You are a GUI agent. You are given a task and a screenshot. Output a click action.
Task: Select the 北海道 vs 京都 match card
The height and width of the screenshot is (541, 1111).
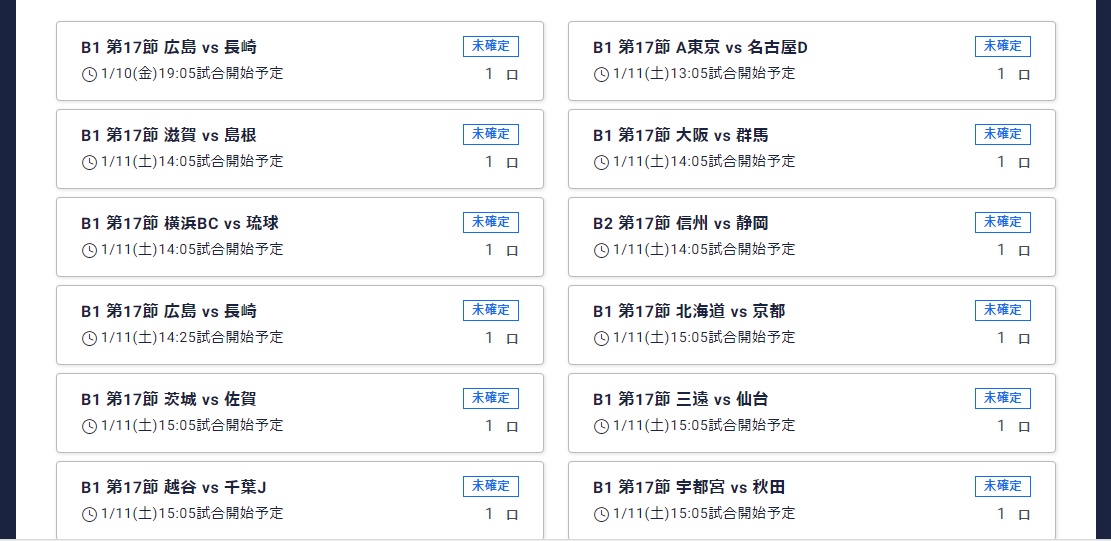(811, 325)
